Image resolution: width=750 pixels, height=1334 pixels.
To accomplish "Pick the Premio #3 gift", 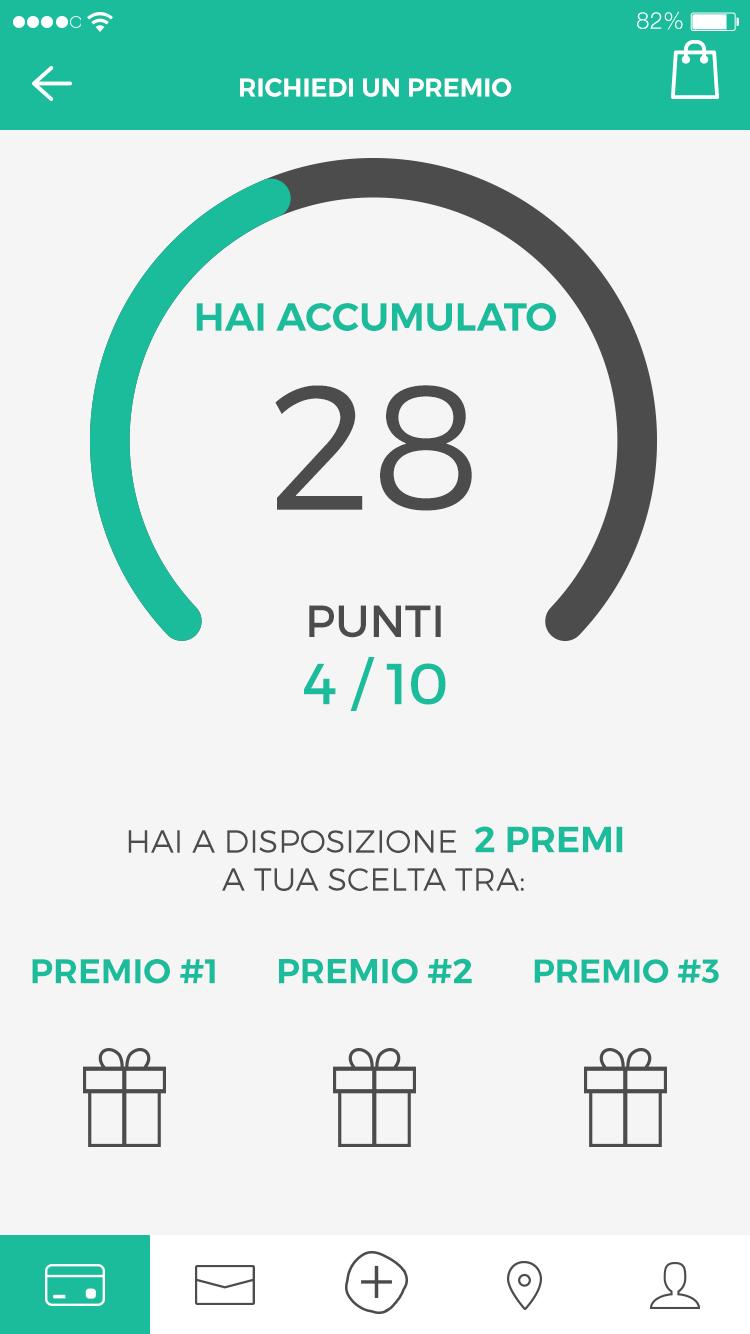I will 625,1097.
